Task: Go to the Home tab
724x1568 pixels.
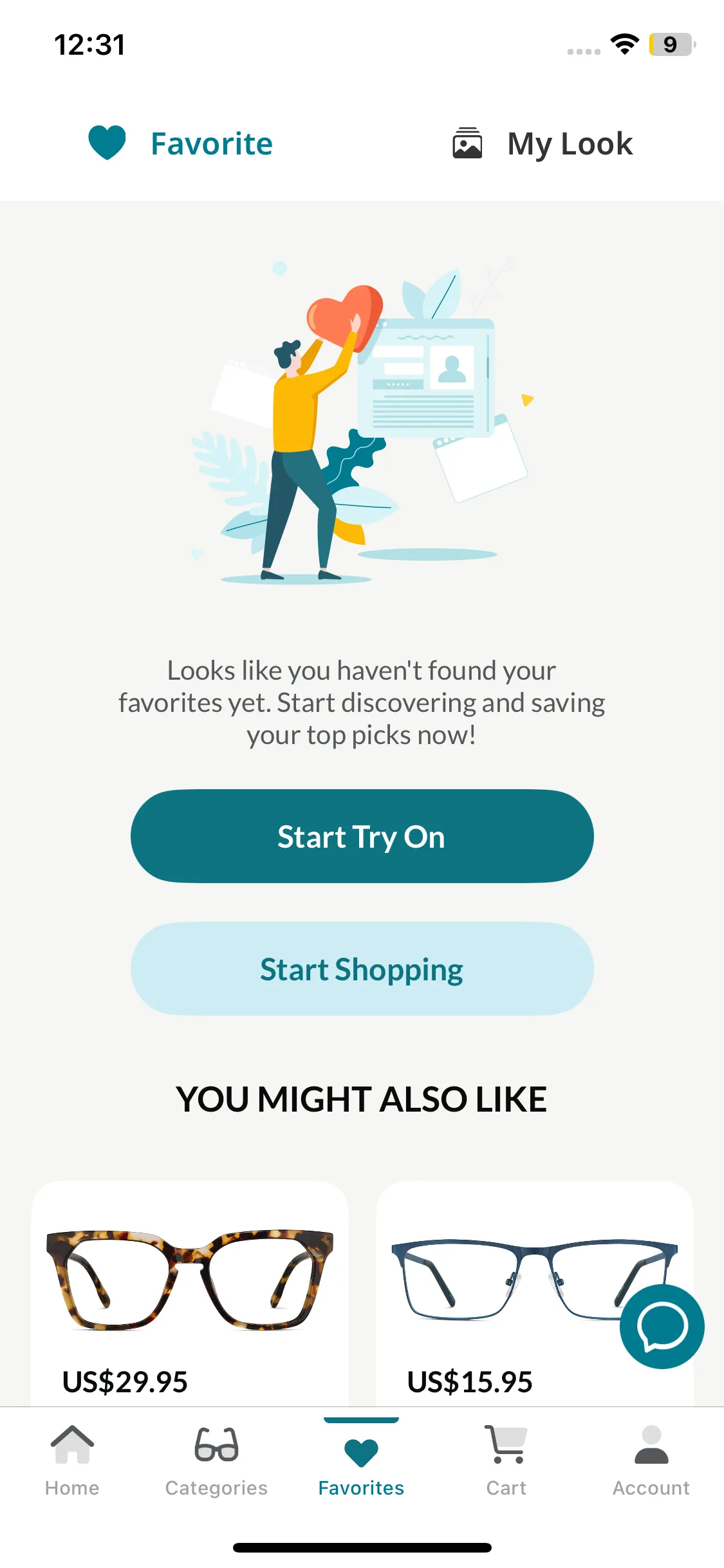Action: coord(72,1461)
